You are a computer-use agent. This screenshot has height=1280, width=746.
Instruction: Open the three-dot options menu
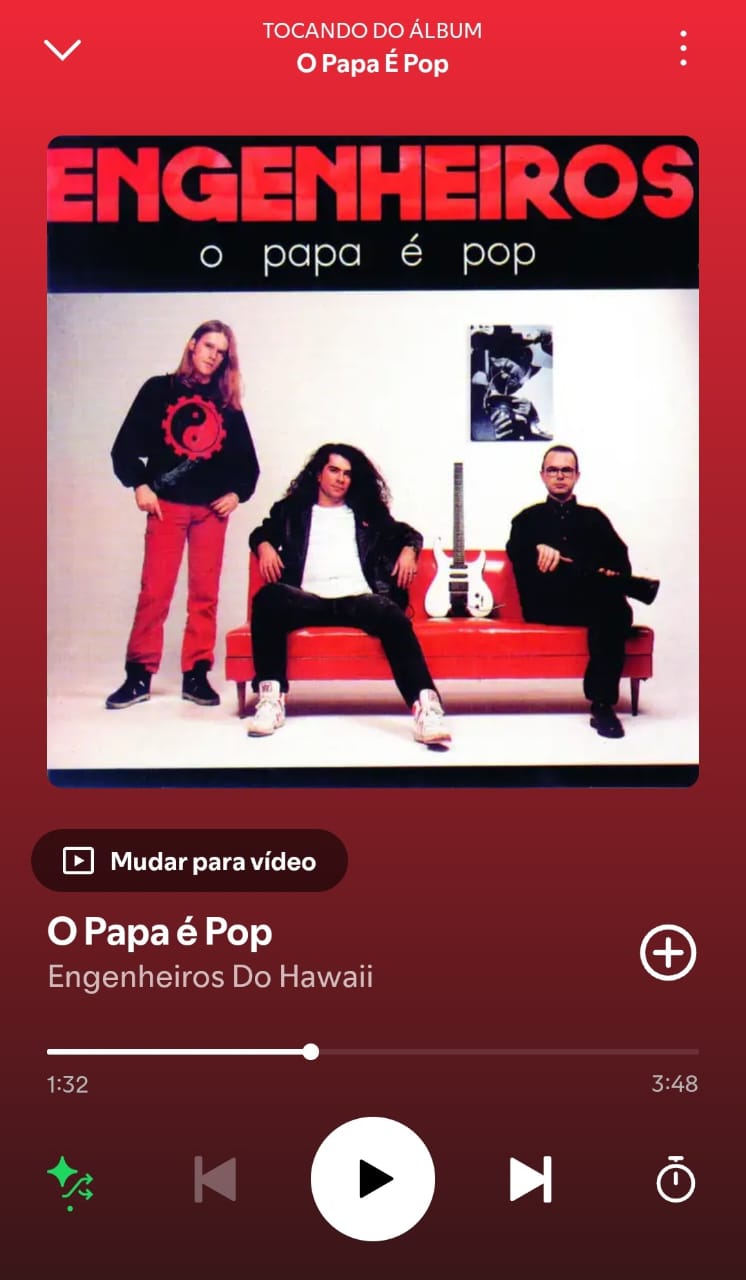[x=683, y=45]
